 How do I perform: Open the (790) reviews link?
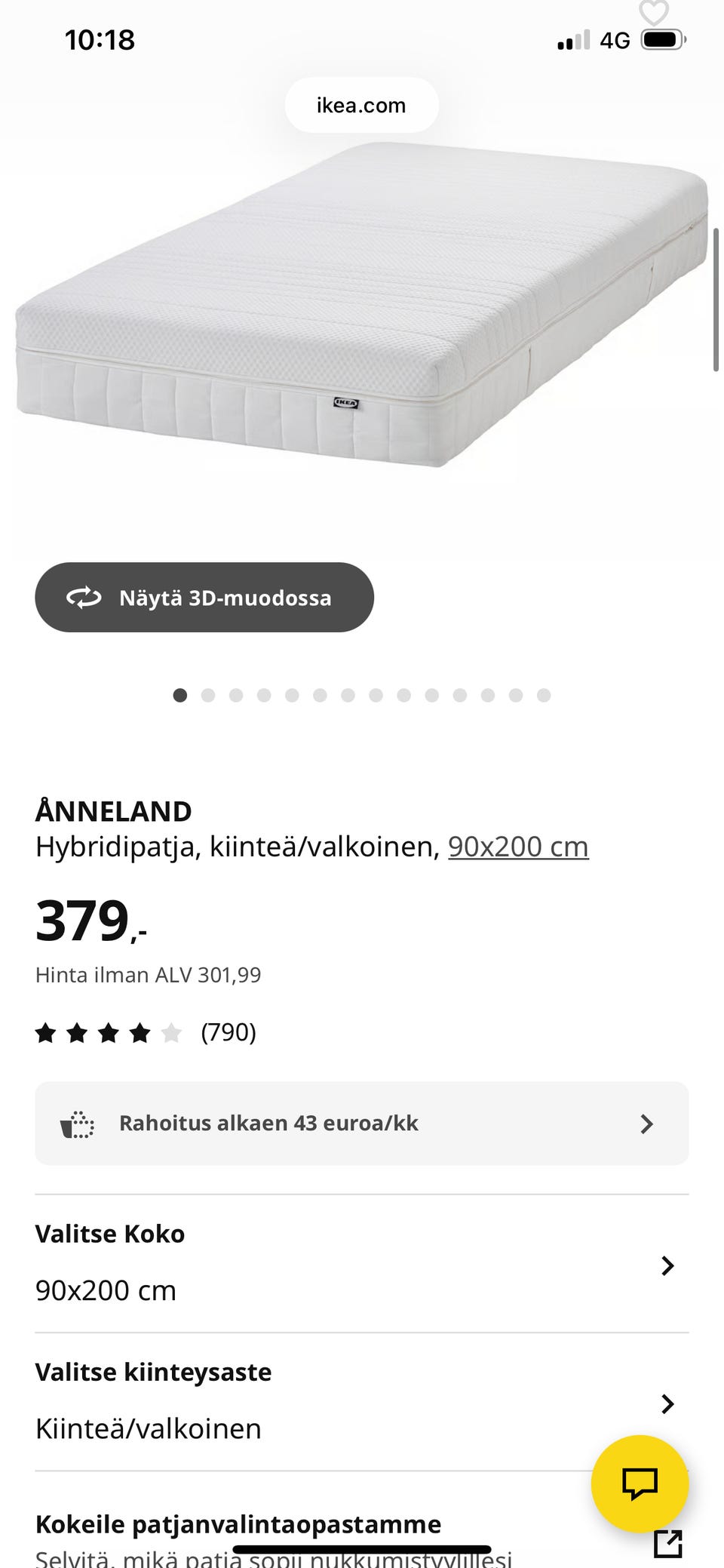coord(227,1031)
